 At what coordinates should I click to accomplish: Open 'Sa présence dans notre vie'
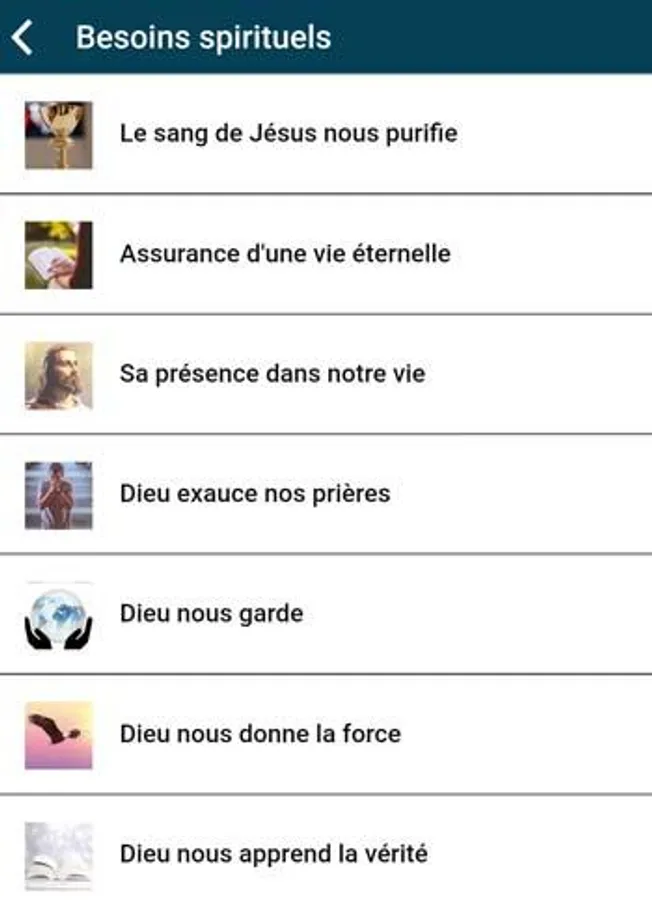(x=272, y=374)
